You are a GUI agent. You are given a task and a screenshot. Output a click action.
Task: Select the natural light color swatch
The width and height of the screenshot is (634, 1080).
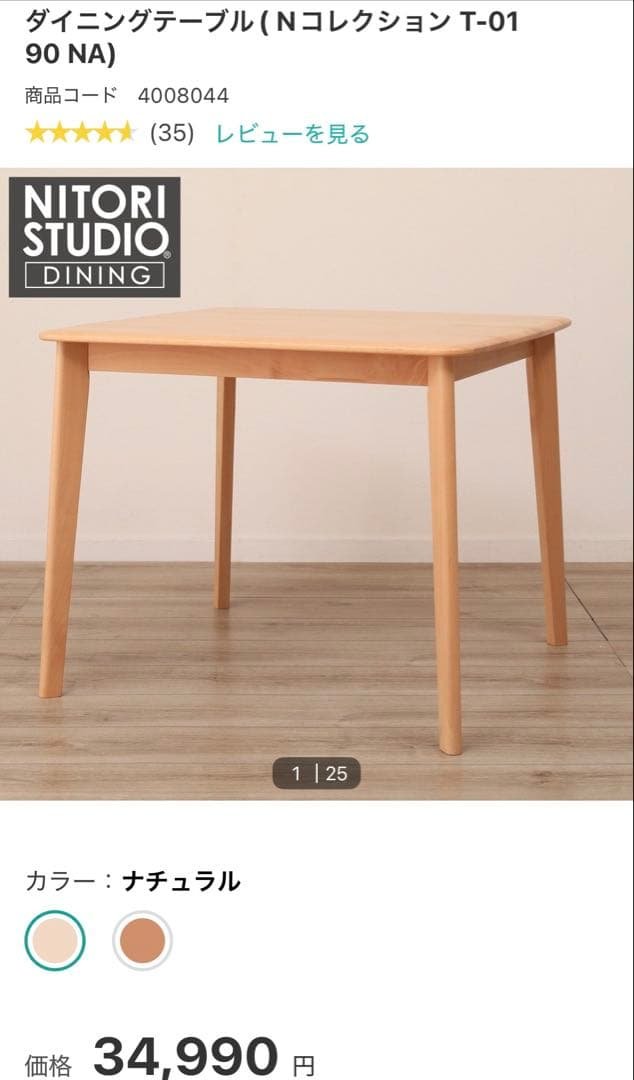[x=55, y=940]
